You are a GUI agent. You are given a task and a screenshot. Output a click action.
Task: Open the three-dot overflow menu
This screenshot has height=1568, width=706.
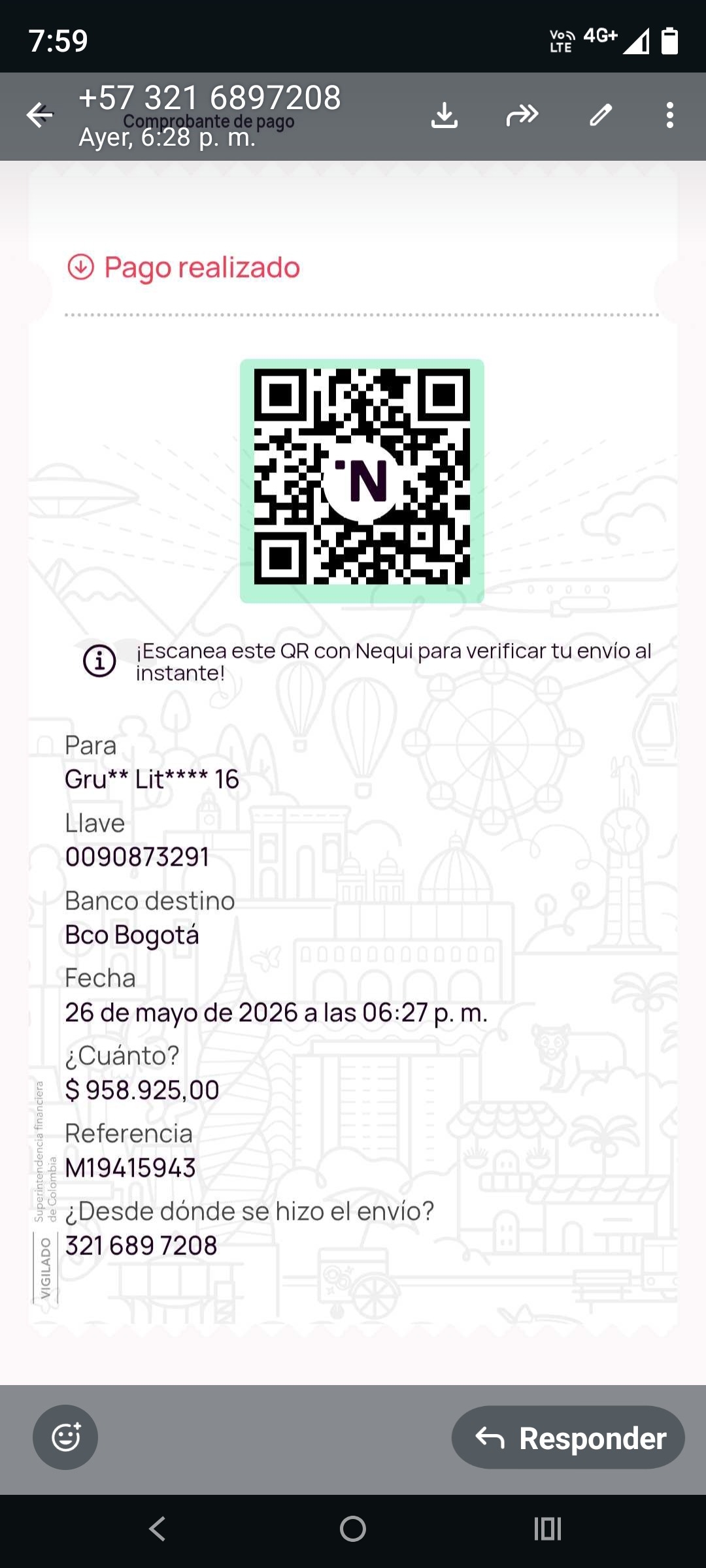(669, 115)
